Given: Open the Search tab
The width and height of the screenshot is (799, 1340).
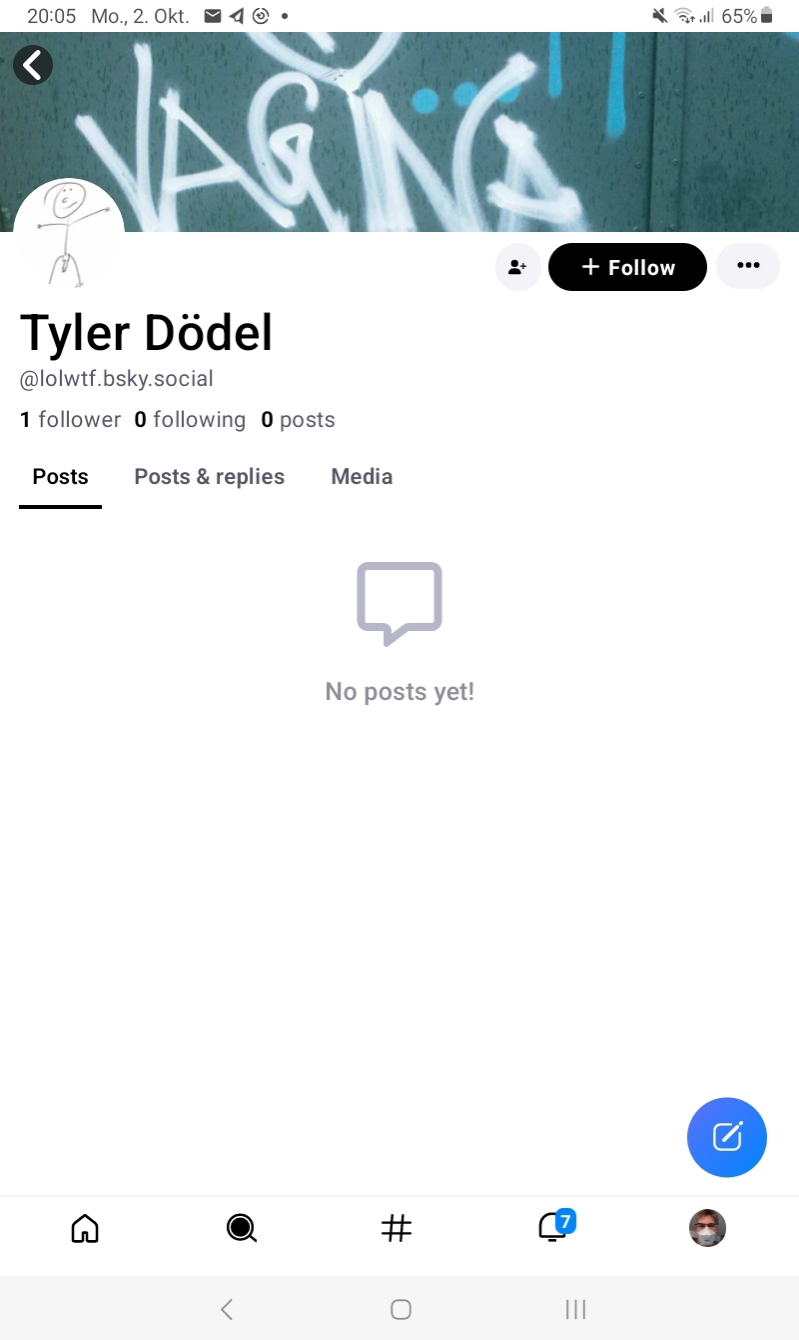Looking at the screenshot, I should (x=241, y=1227).
